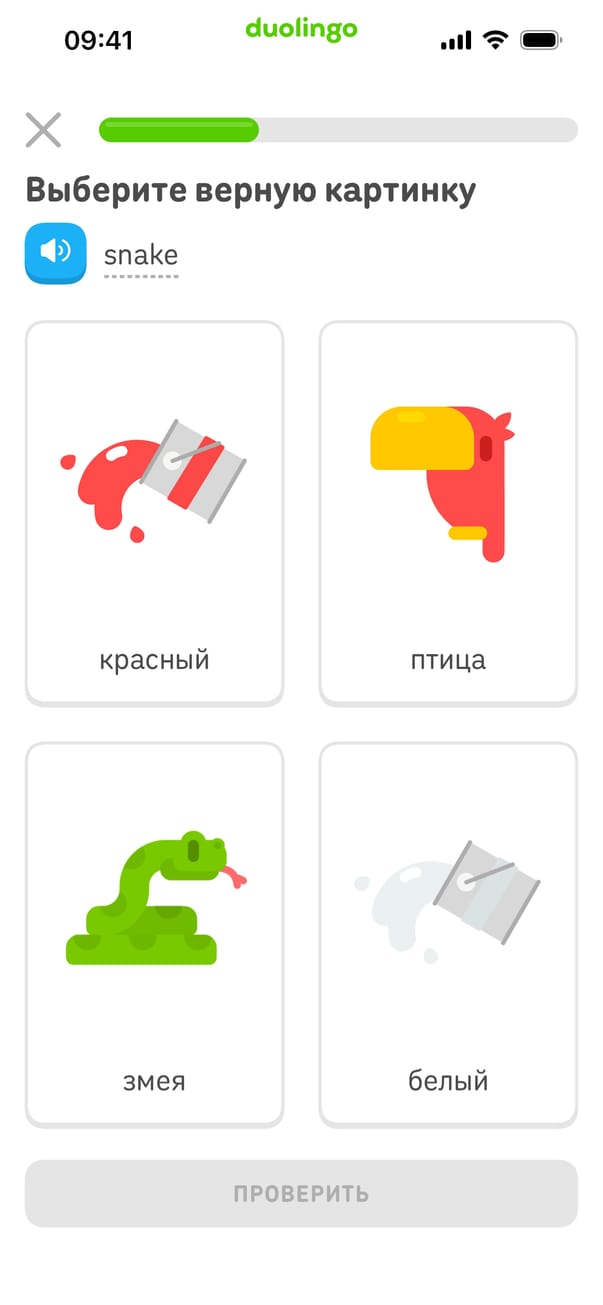This screenshot has height=1305, width=603.
Task: Pick the "змея" picture card
Action: point(154,934)
